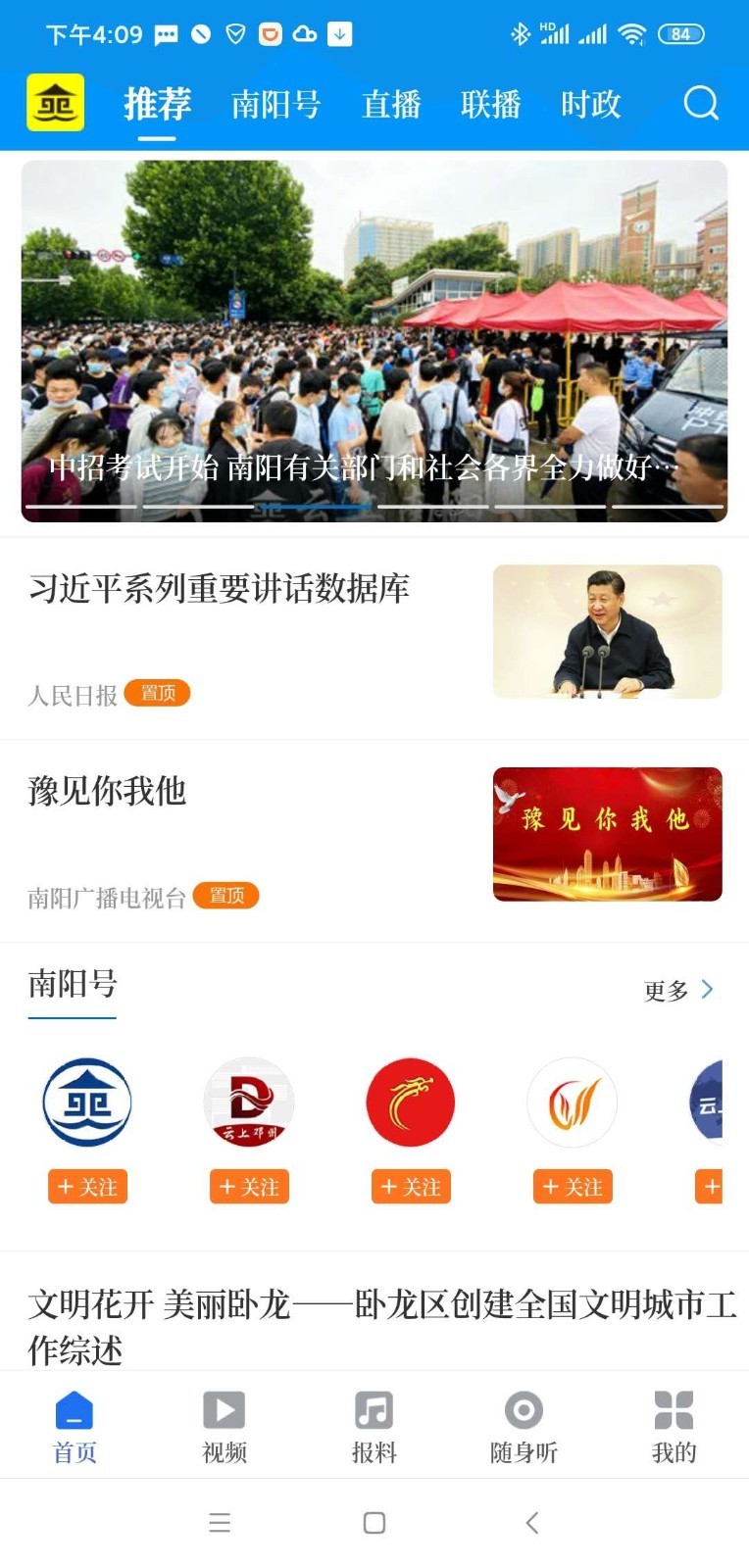The height and width of the screenshot is (1568, 749).
Task: Follow the orange flame logo account
Action: pyautogui.click(x=573, y=1187)
